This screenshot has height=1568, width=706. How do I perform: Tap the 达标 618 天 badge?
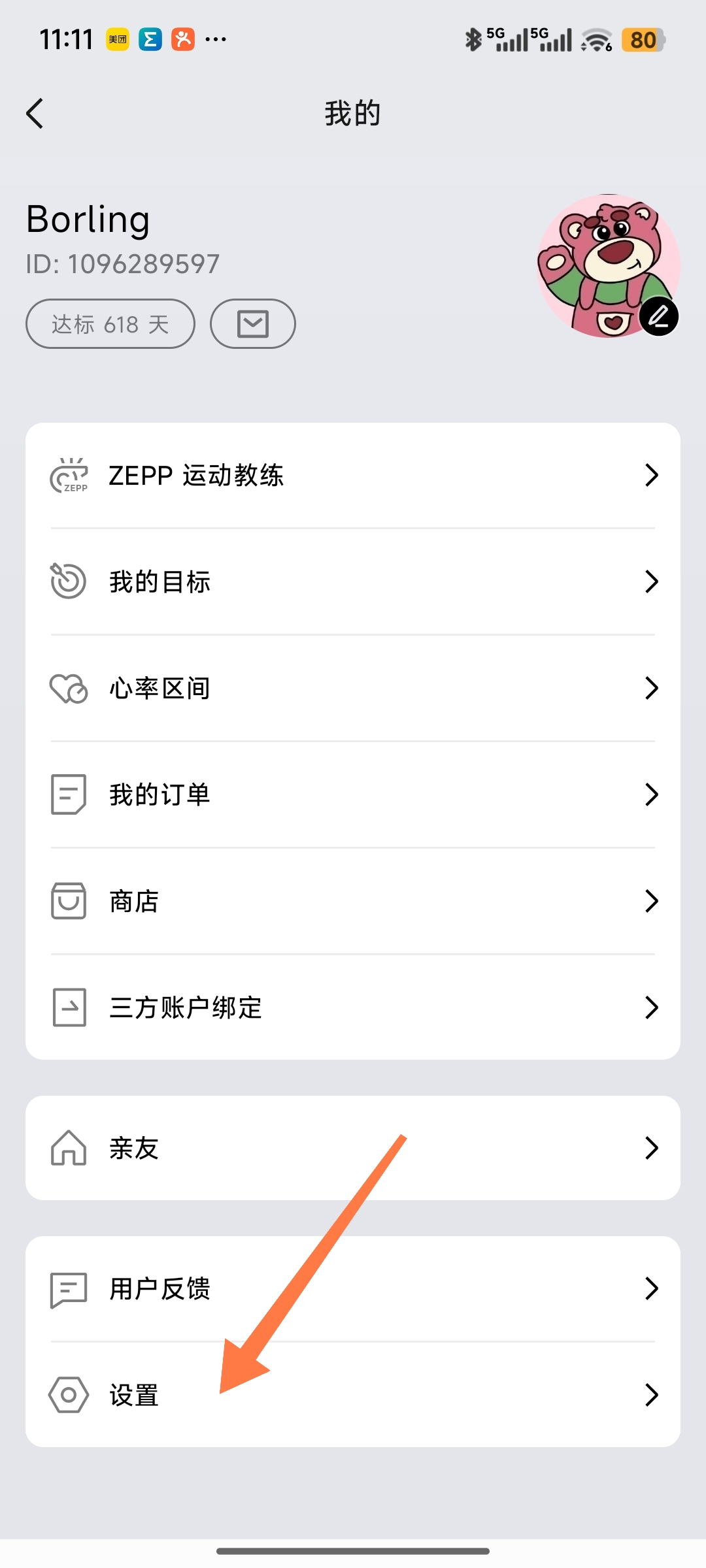pyautogui.click(x=110, y=323)
